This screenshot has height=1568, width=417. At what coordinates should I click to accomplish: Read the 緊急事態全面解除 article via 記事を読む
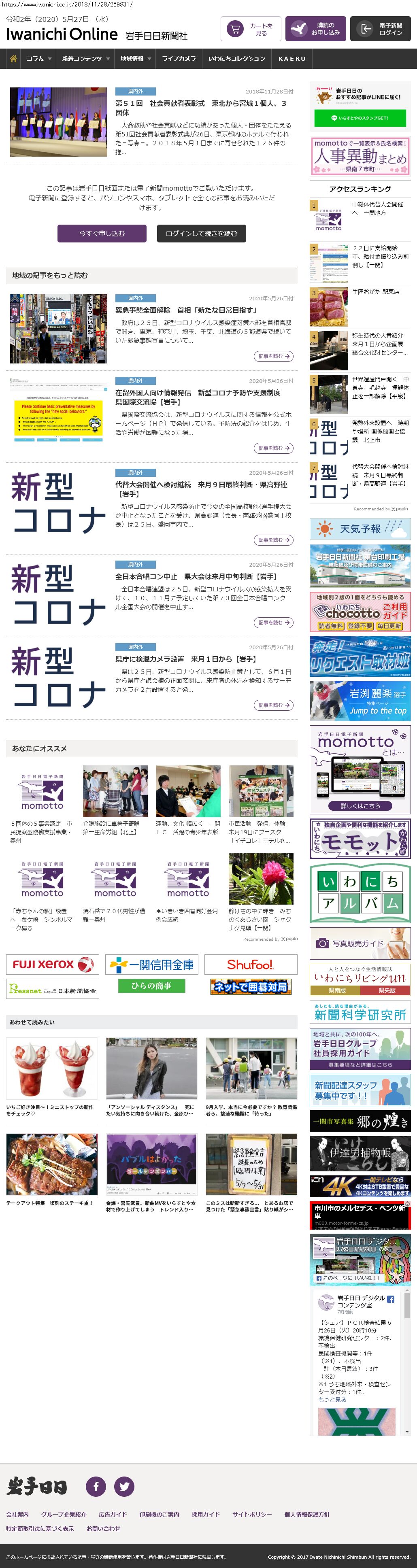pos(273,356)
